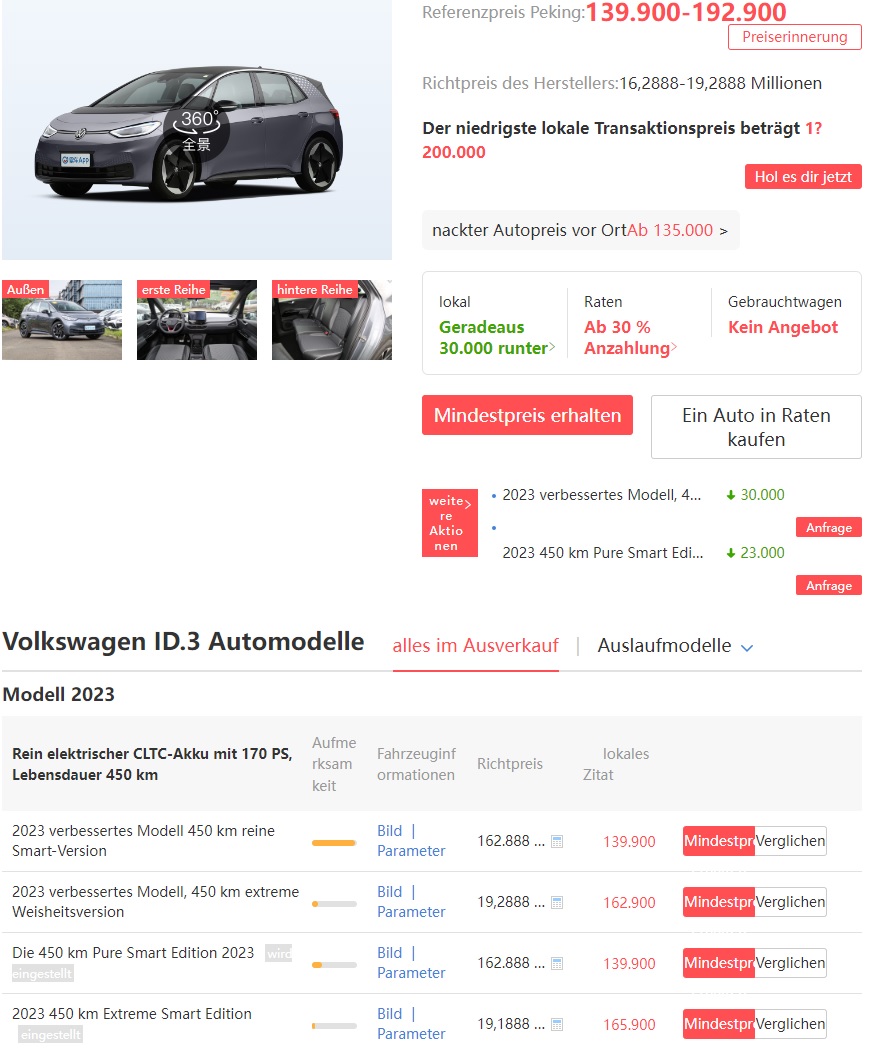The image size is (869, 1054).
Task: Check the Ab 30 % Anzahlung option
Action: pyautogui.click(x=629, y=338)
